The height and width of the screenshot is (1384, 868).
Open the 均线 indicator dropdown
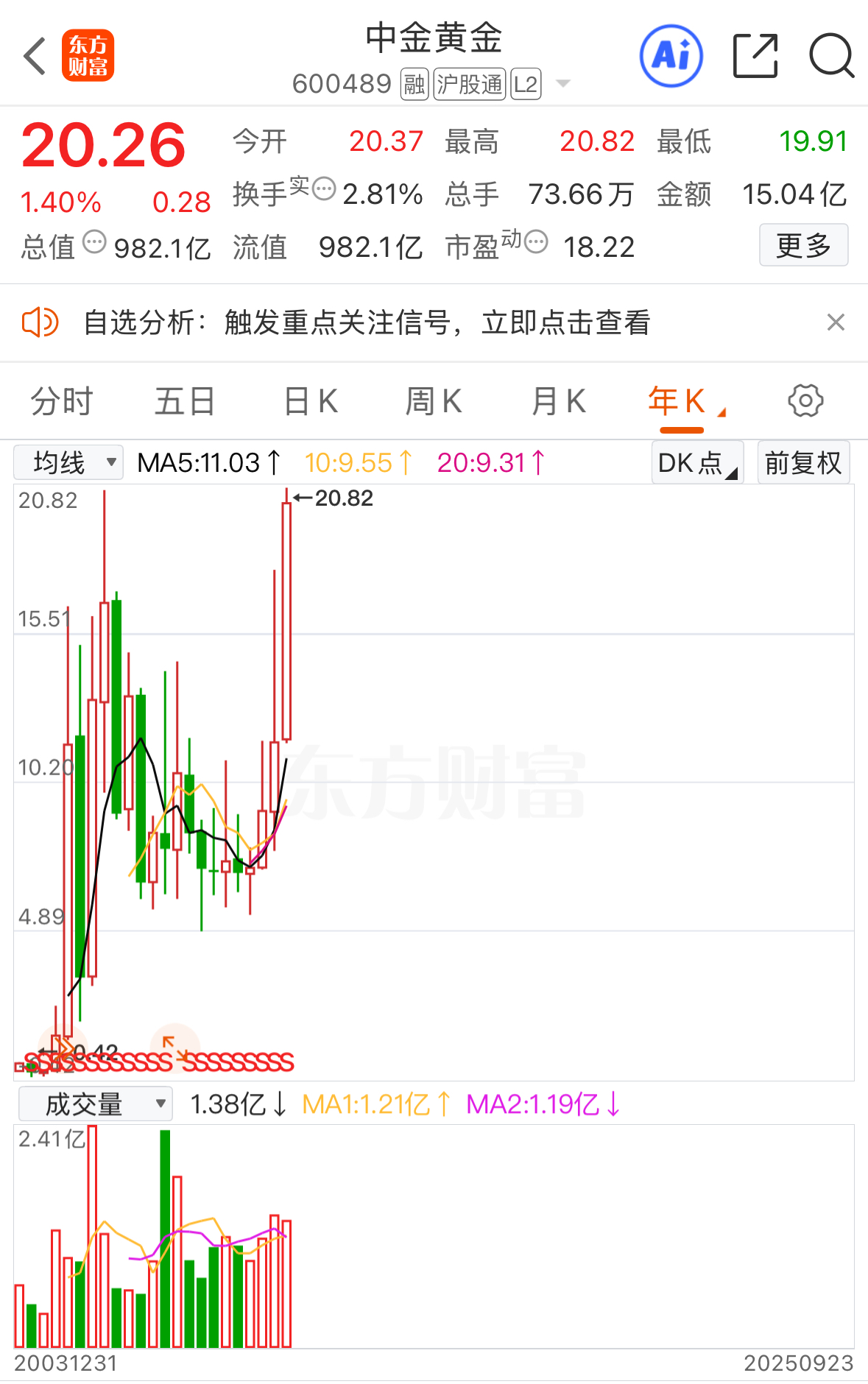68,463
